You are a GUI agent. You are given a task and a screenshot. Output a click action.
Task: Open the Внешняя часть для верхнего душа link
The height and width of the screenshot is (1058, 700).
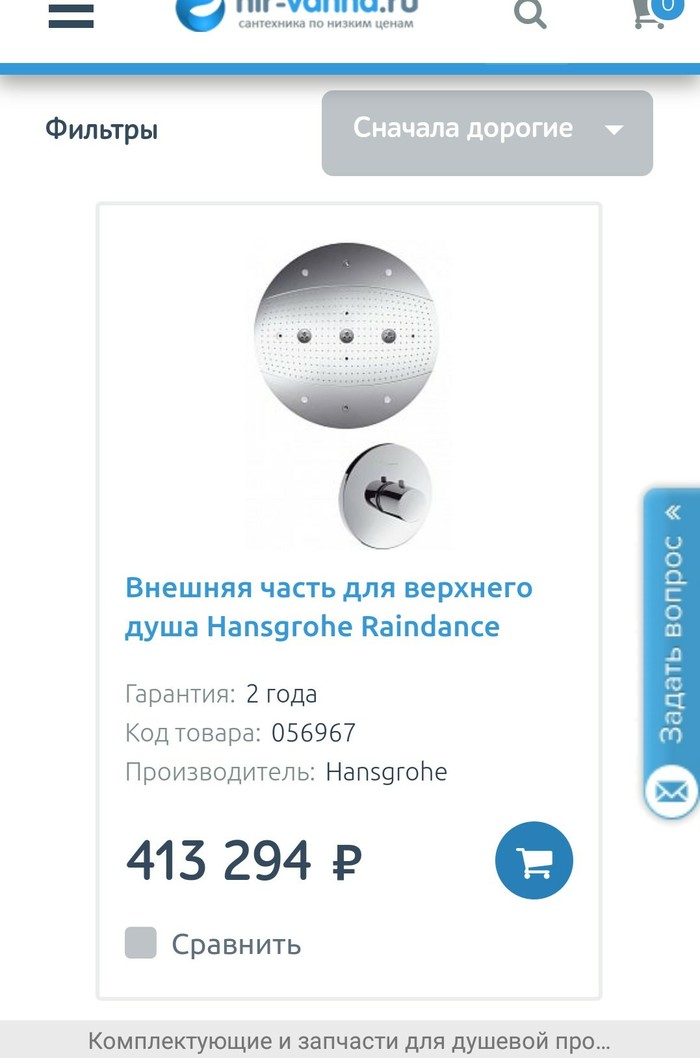[328, 607]
